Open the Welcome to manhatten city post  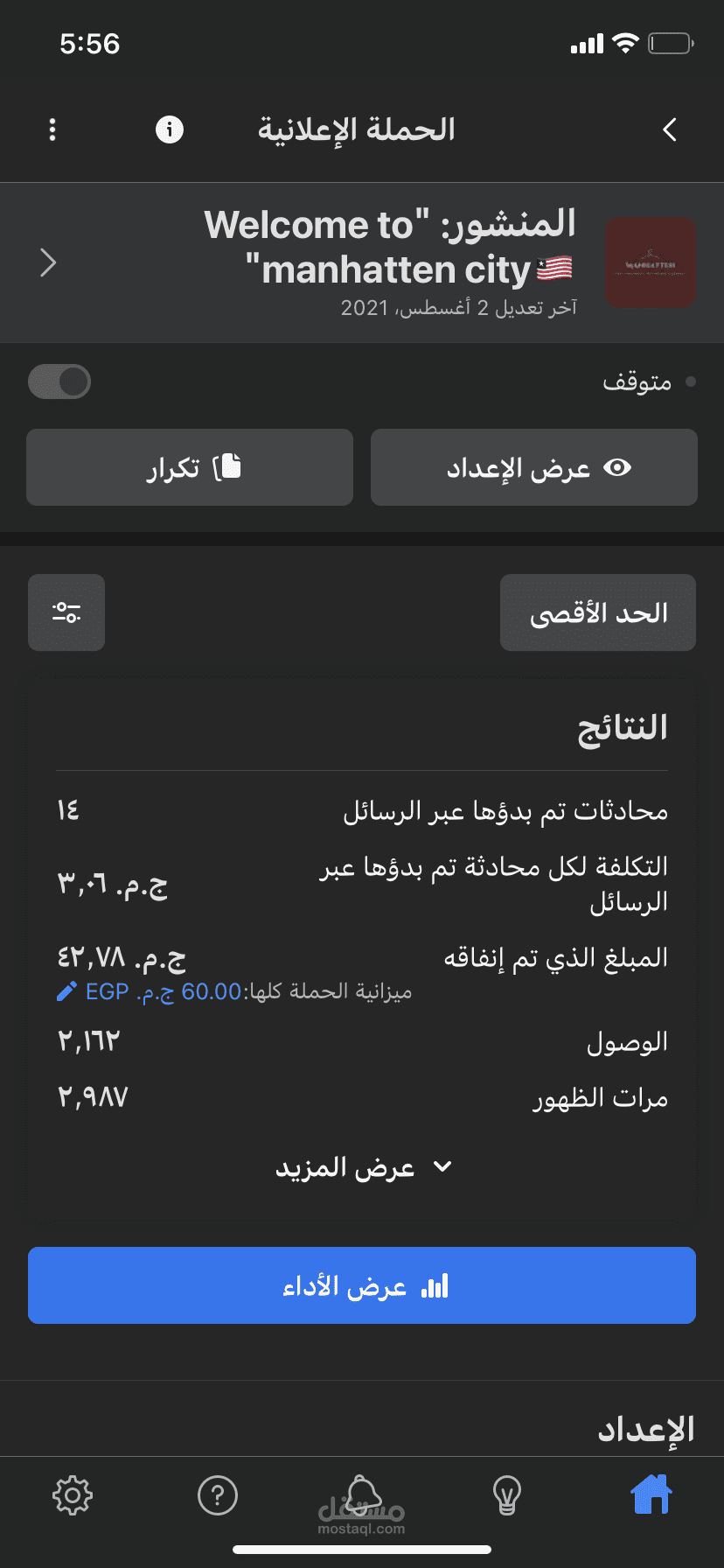[362, 262]
